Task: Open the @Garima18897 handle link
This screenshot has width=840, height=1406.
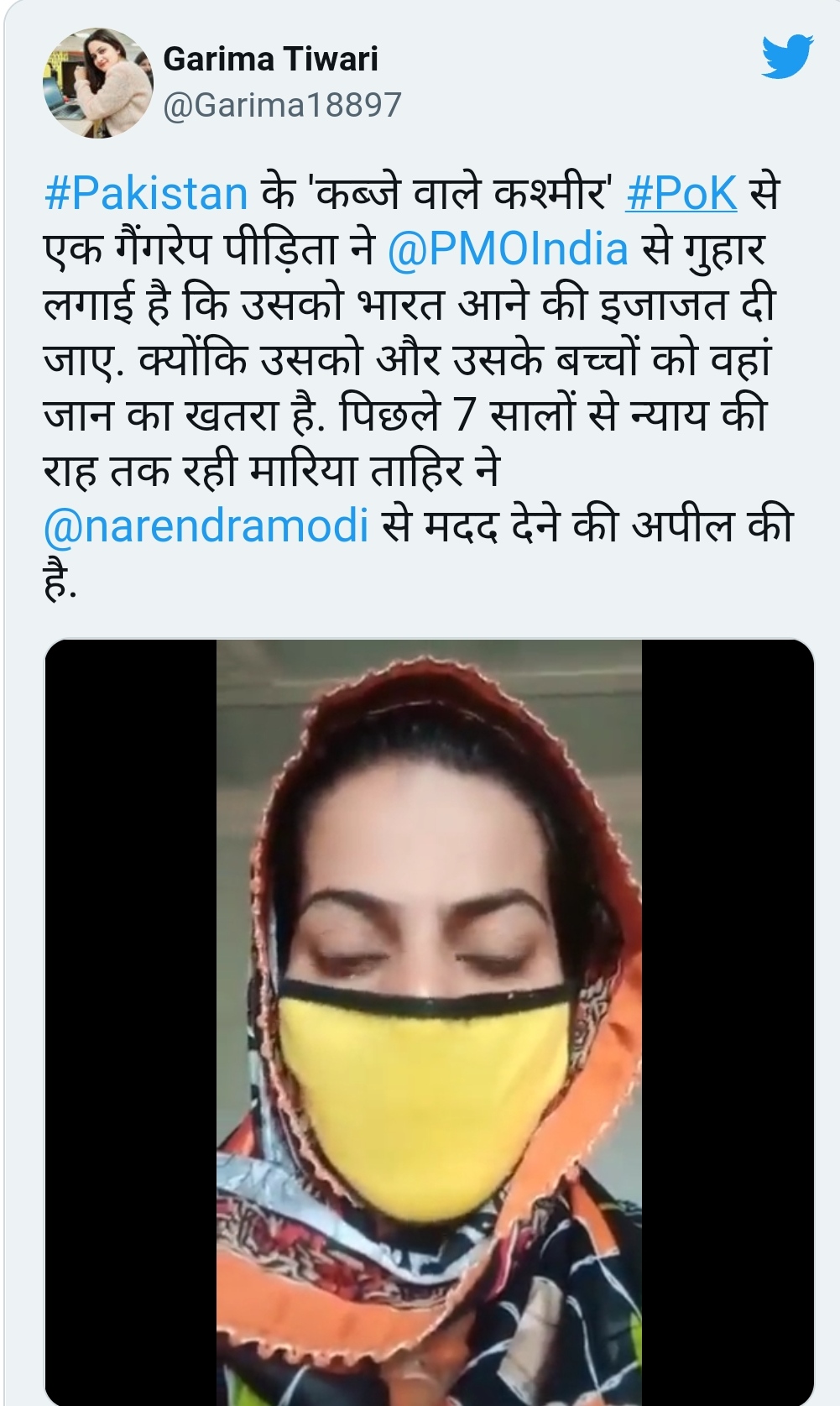Action: tap(282, 106)
